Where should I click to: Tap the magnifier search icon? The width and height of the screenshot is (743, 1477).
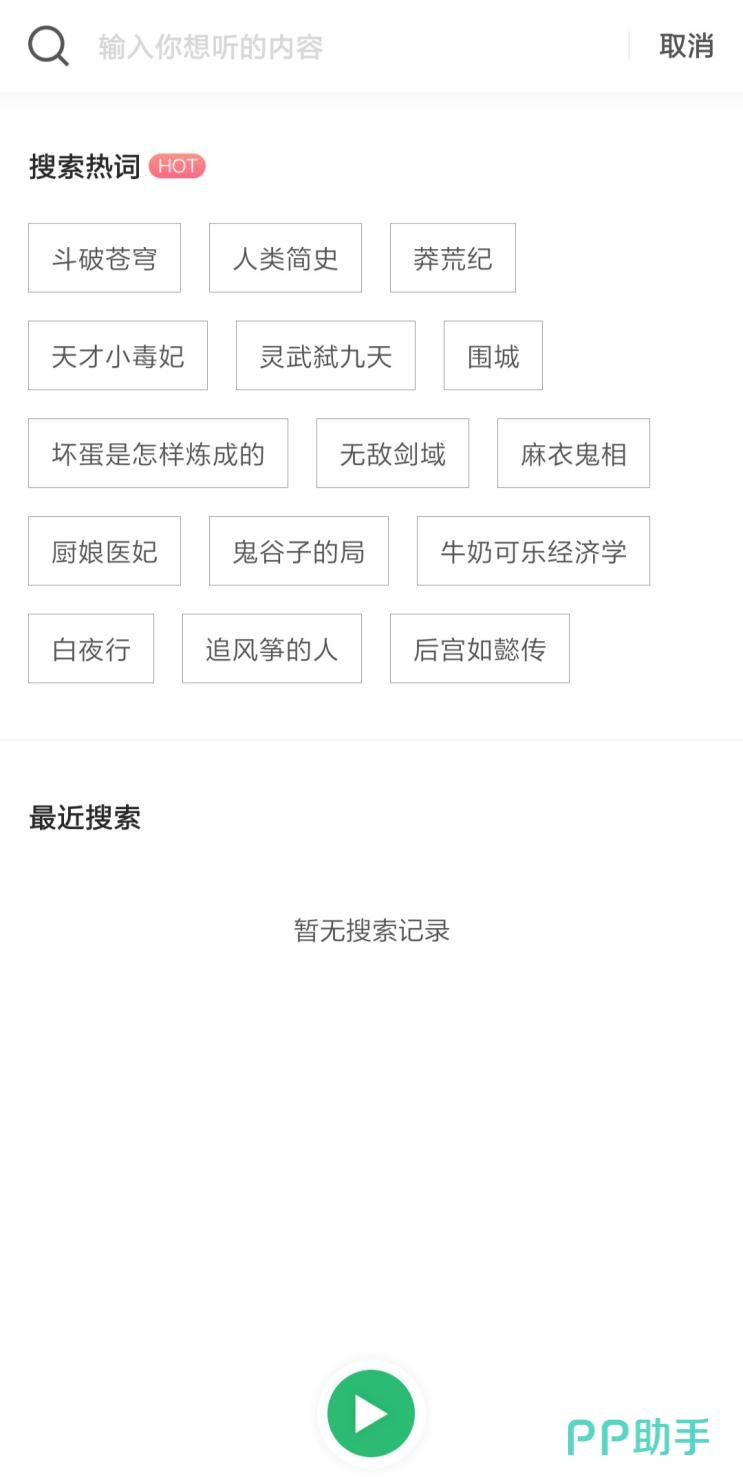(x=48, y=46)
